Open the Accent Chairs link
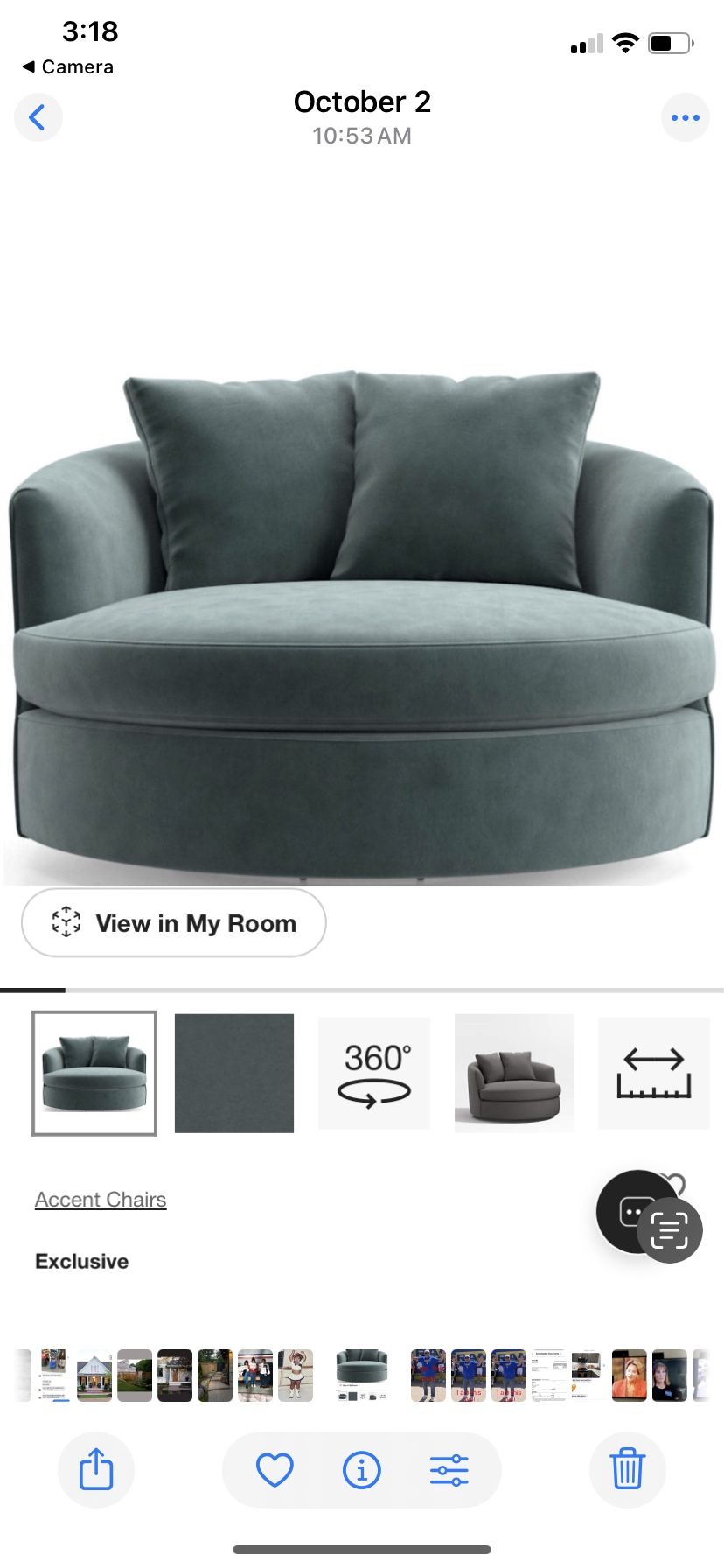Image resolution: width=724 pixels, height=1568 pixels. pos(100,1199)
